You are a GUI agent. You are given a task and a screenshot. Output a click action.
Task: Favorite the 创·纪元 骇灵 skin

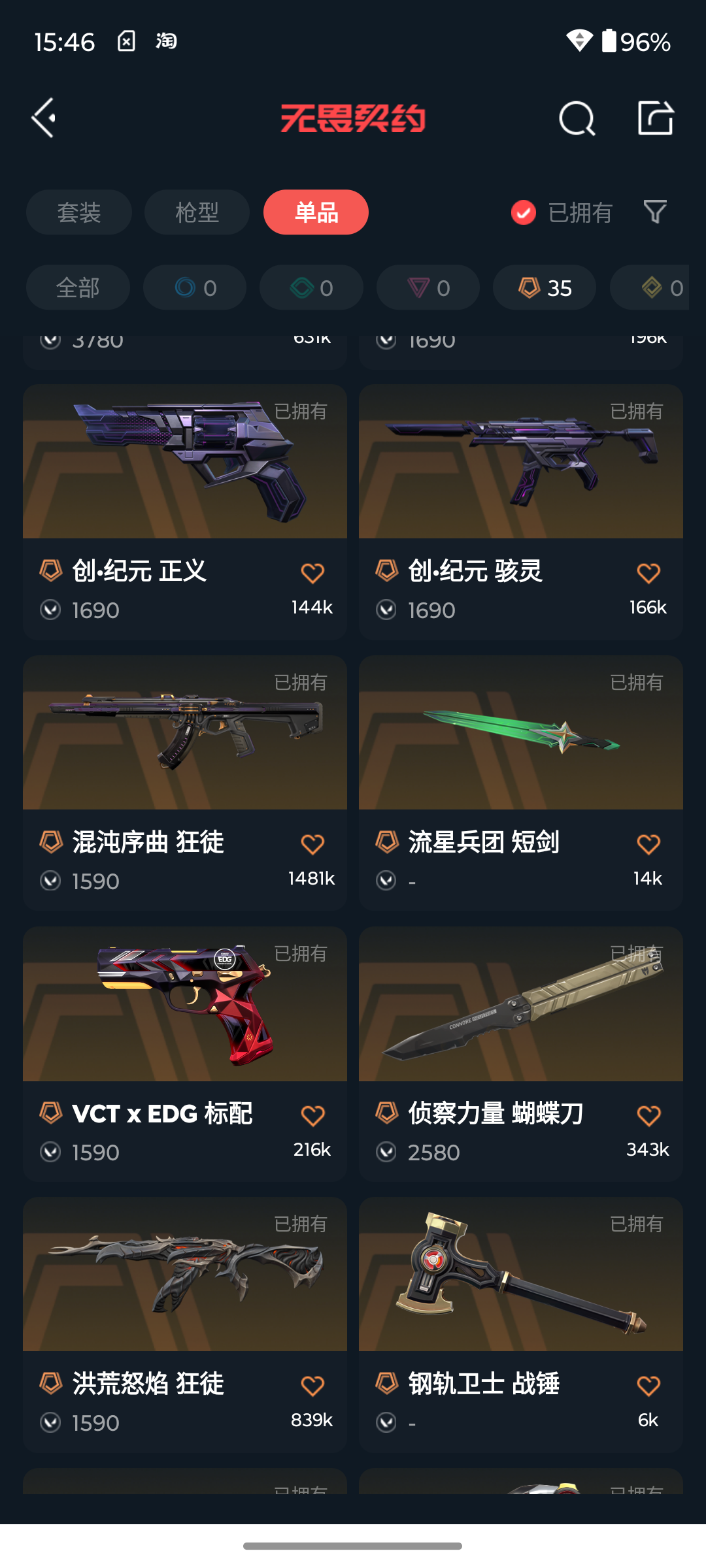[648, 573]
